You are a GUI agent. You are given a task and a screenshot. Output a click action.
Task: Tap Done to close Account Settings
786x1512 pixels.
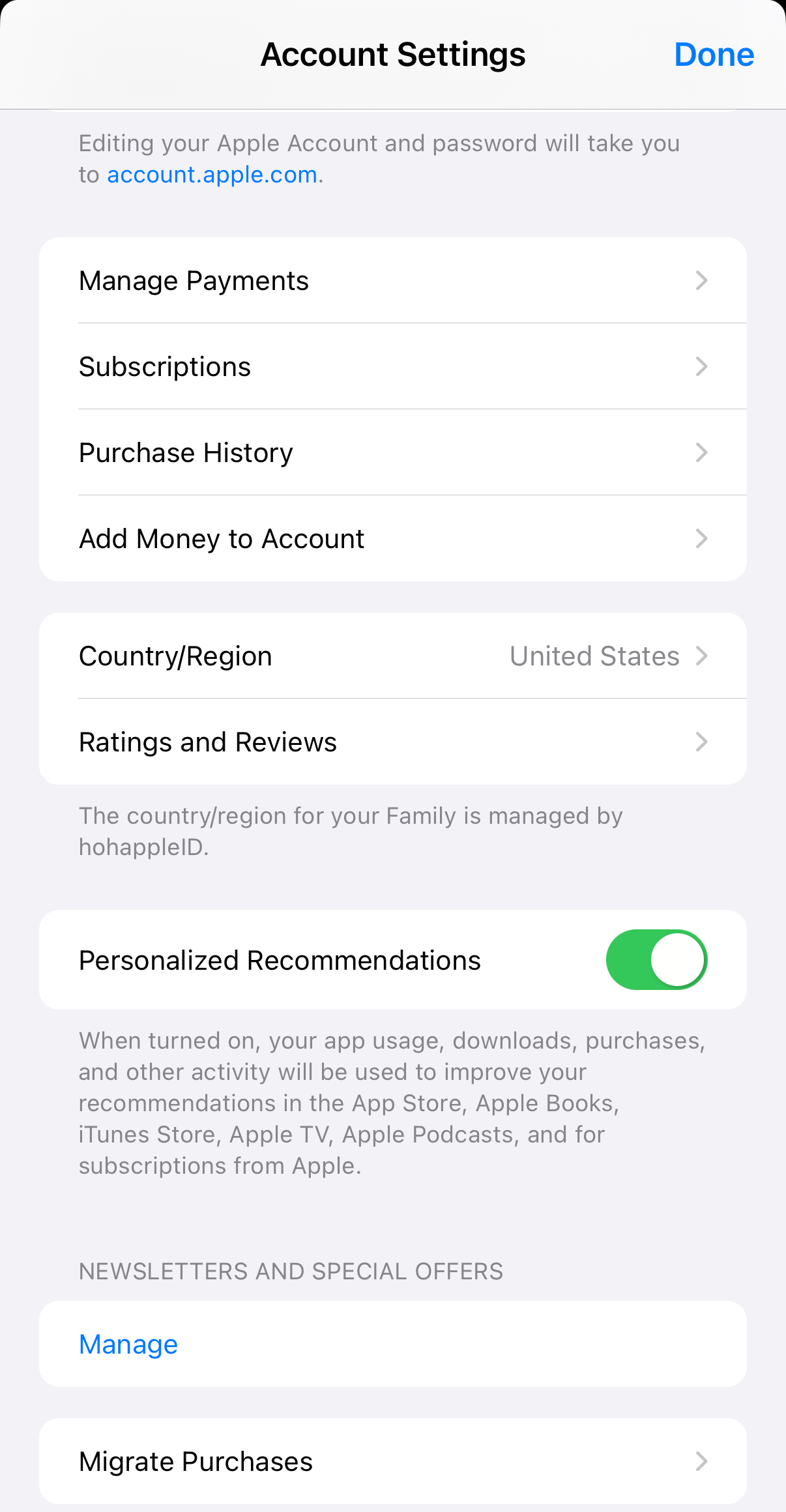(714, 54)
